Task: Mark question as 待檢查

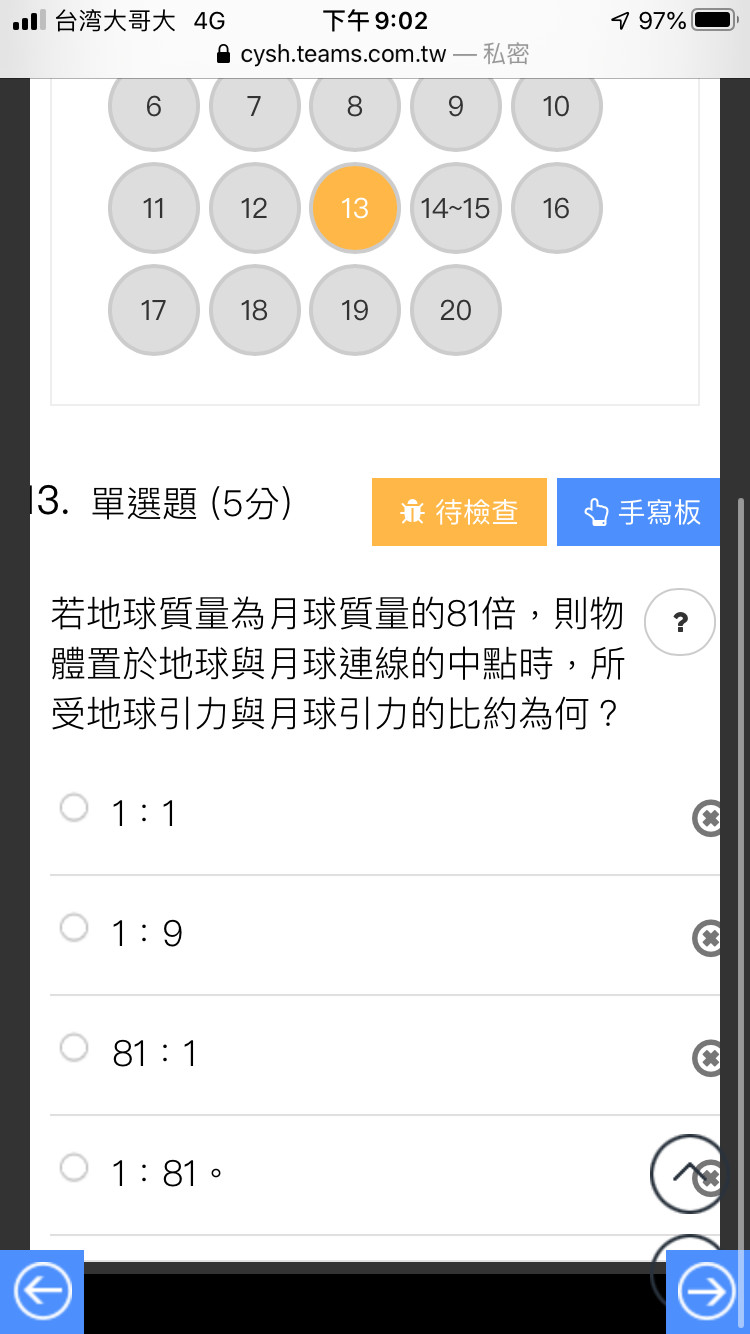Action: coord(459,512)
